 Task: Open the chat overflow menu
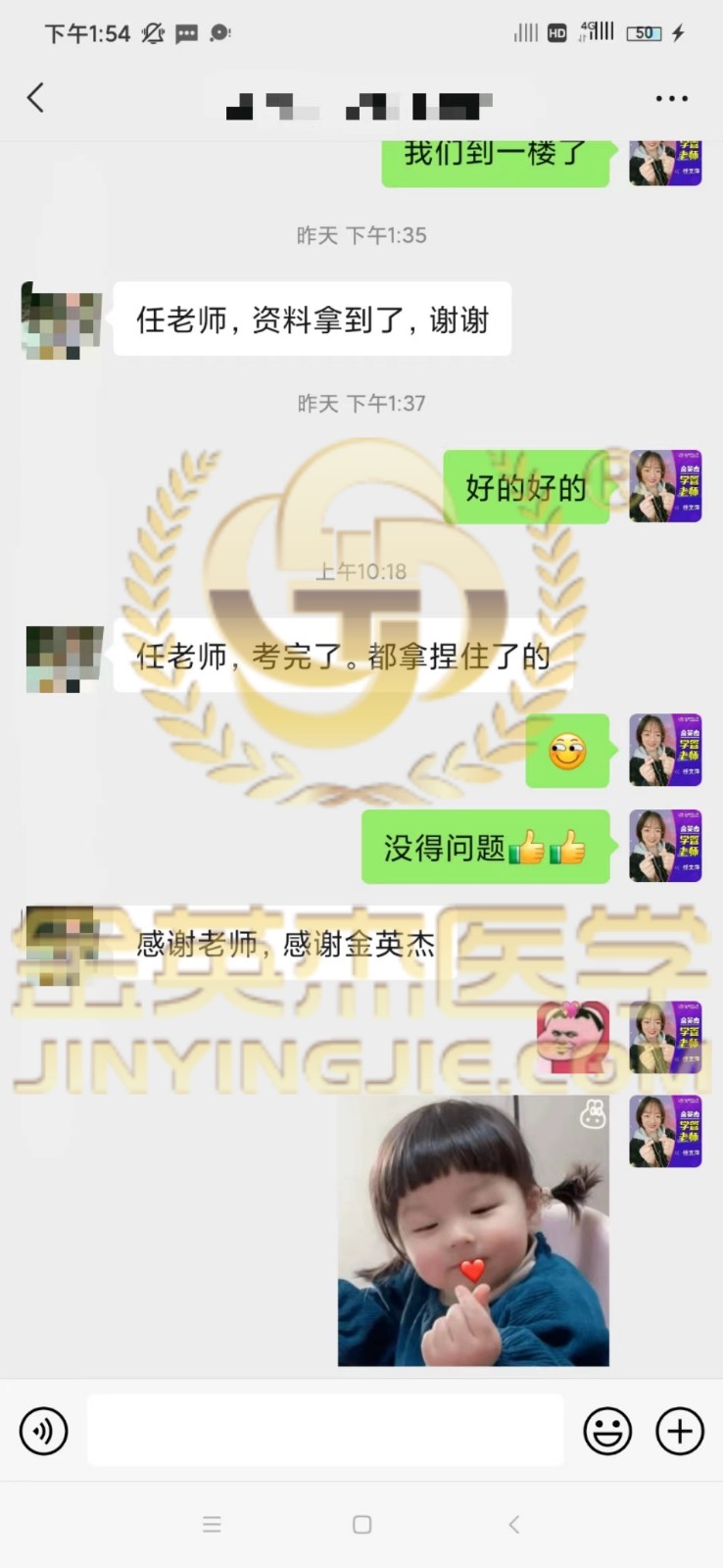coord(671,99)
